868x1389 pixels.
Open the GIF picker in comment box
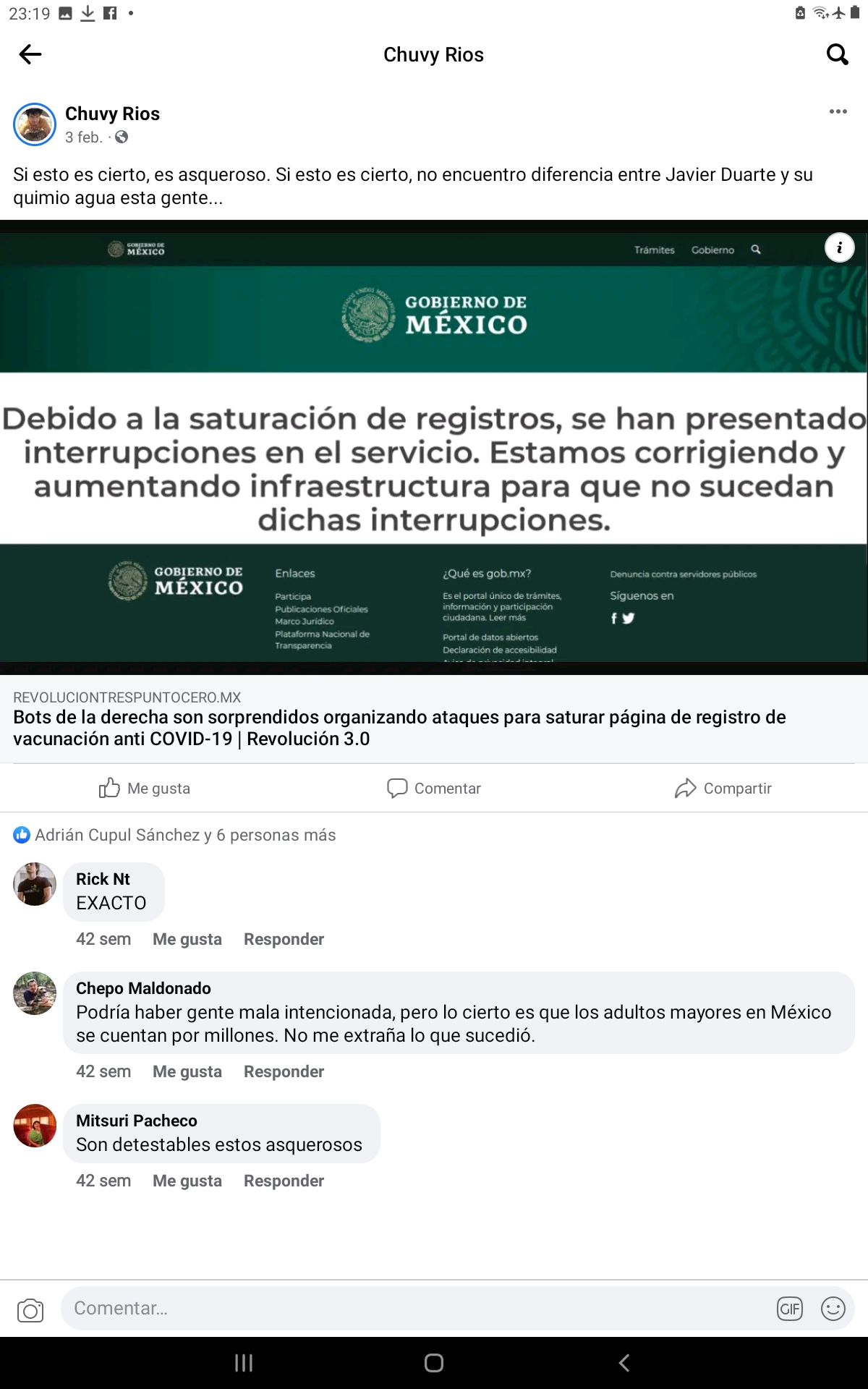(790, 1309)
